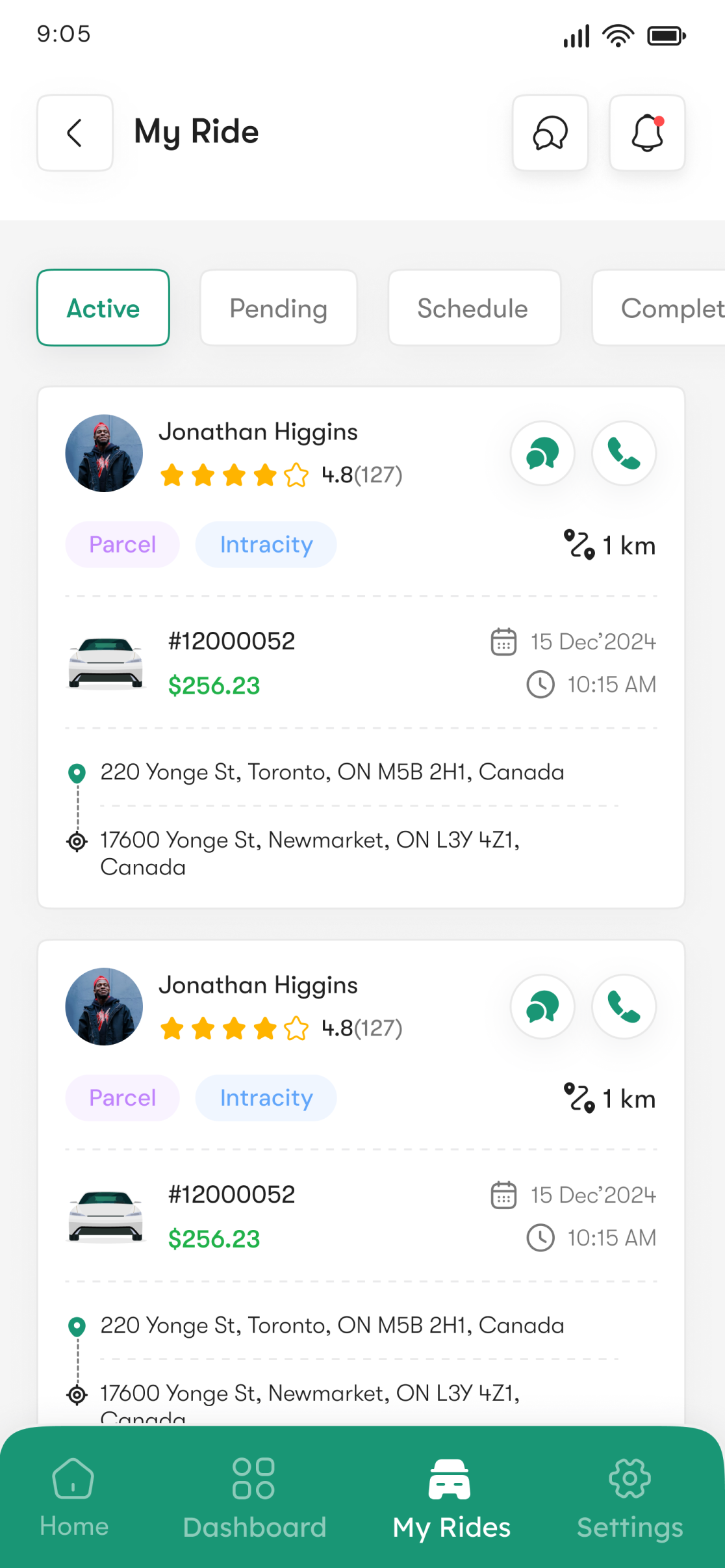Image resolution: width=725 pixels, height=1568 pixels.
Task: Show the Schedule rides tab
Action: [474, 308]
